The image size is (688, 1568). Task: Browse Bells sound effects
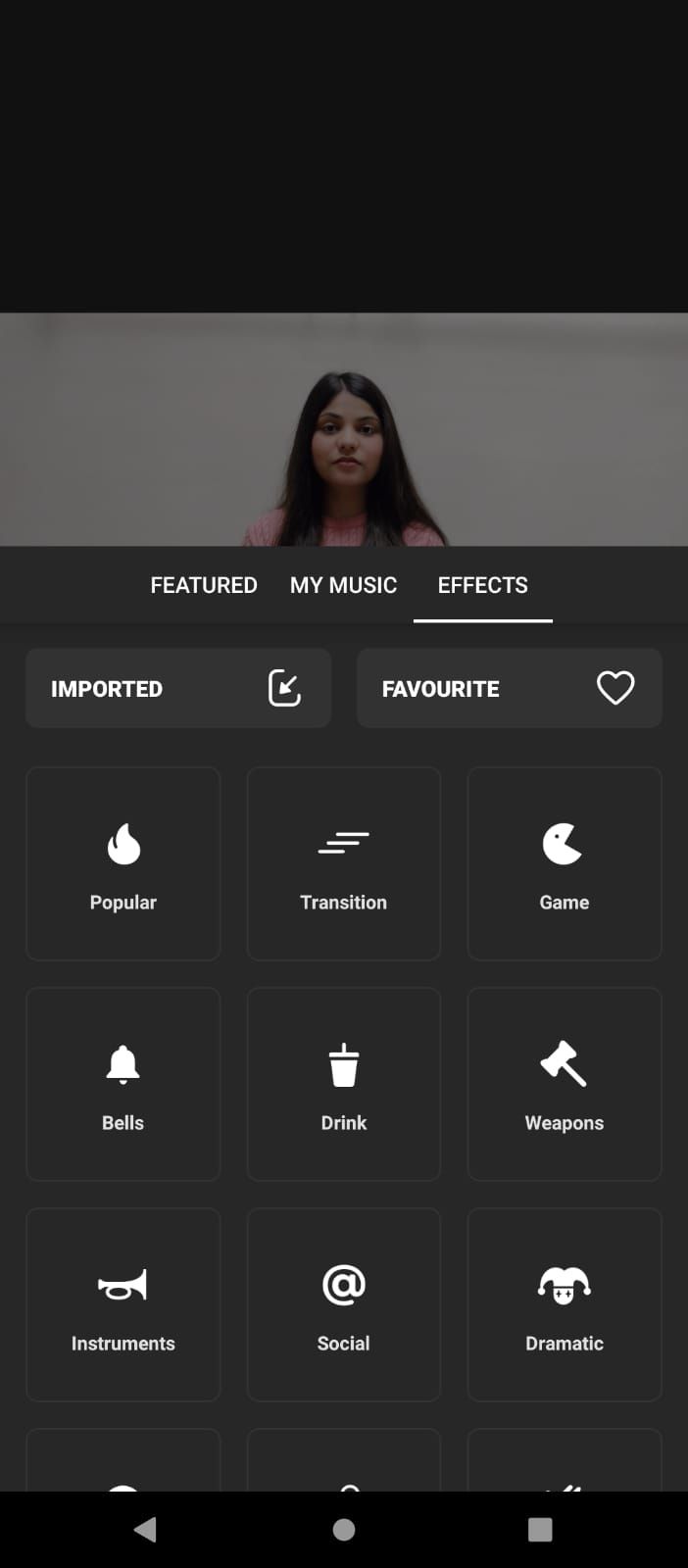pos(123,1084)
